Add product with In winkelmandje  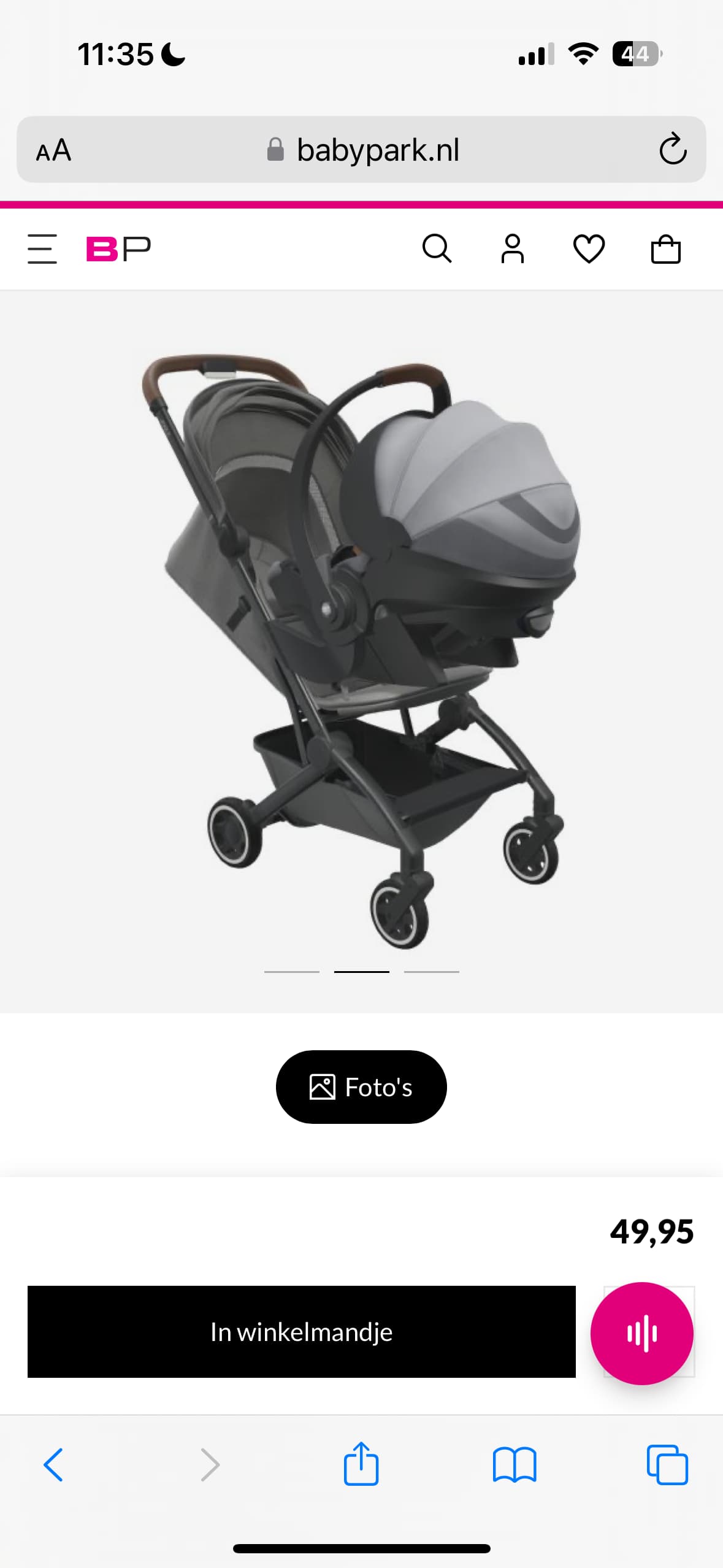301,1332
